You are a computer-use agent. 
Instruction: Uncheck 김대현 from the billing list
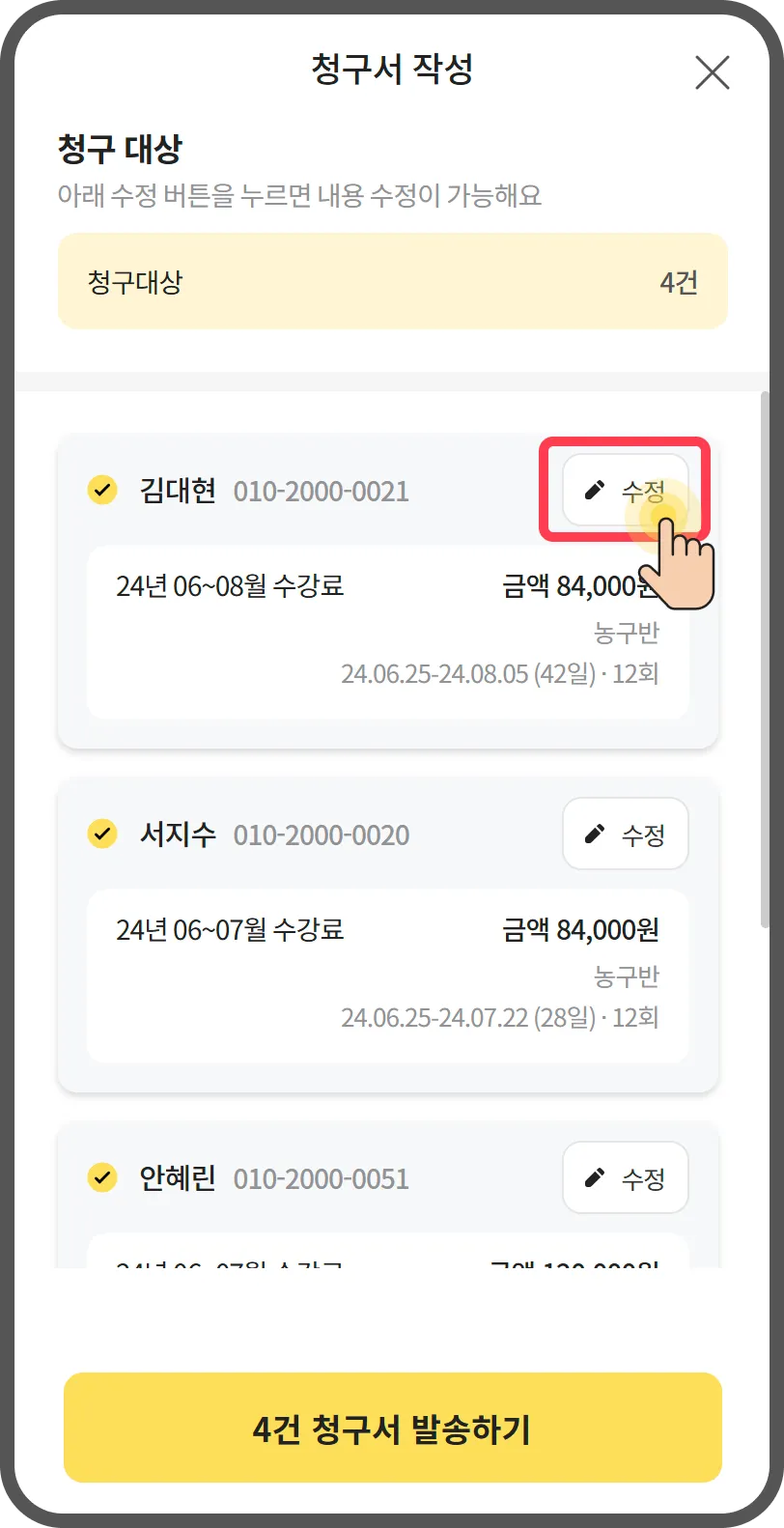point(102,491)
